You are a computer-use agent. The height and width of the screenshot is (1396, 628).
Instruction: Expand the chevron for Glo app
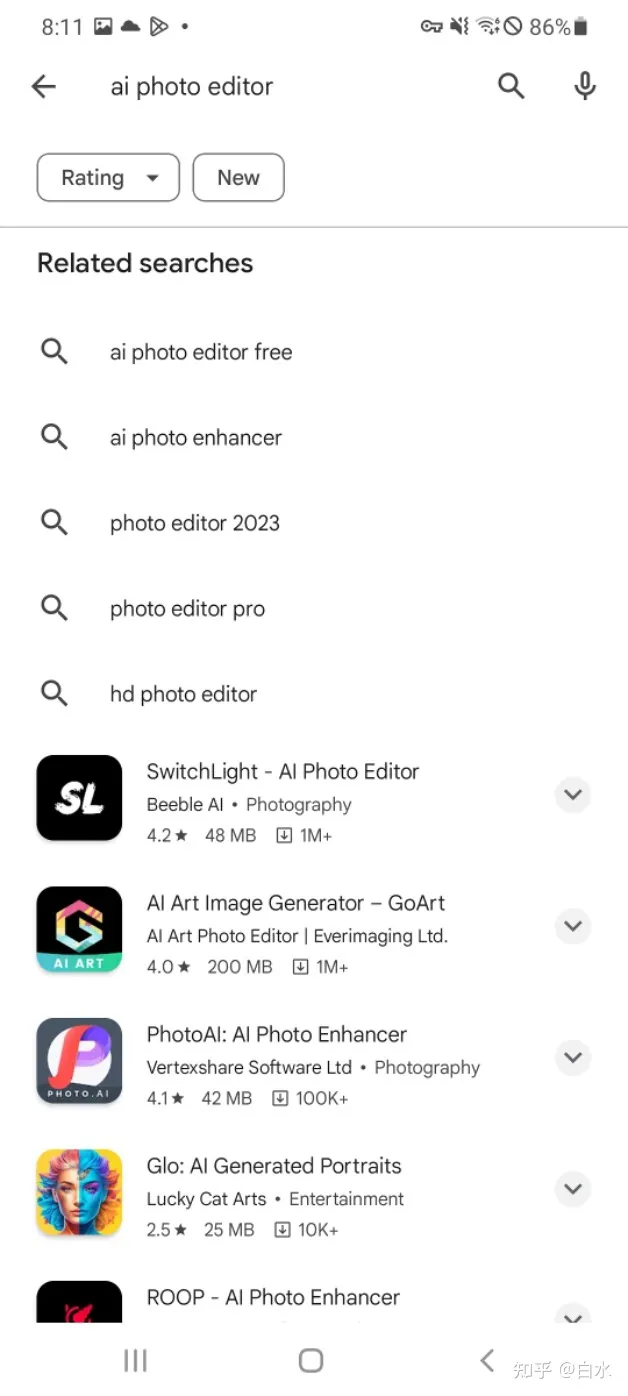click(573, 1189)
